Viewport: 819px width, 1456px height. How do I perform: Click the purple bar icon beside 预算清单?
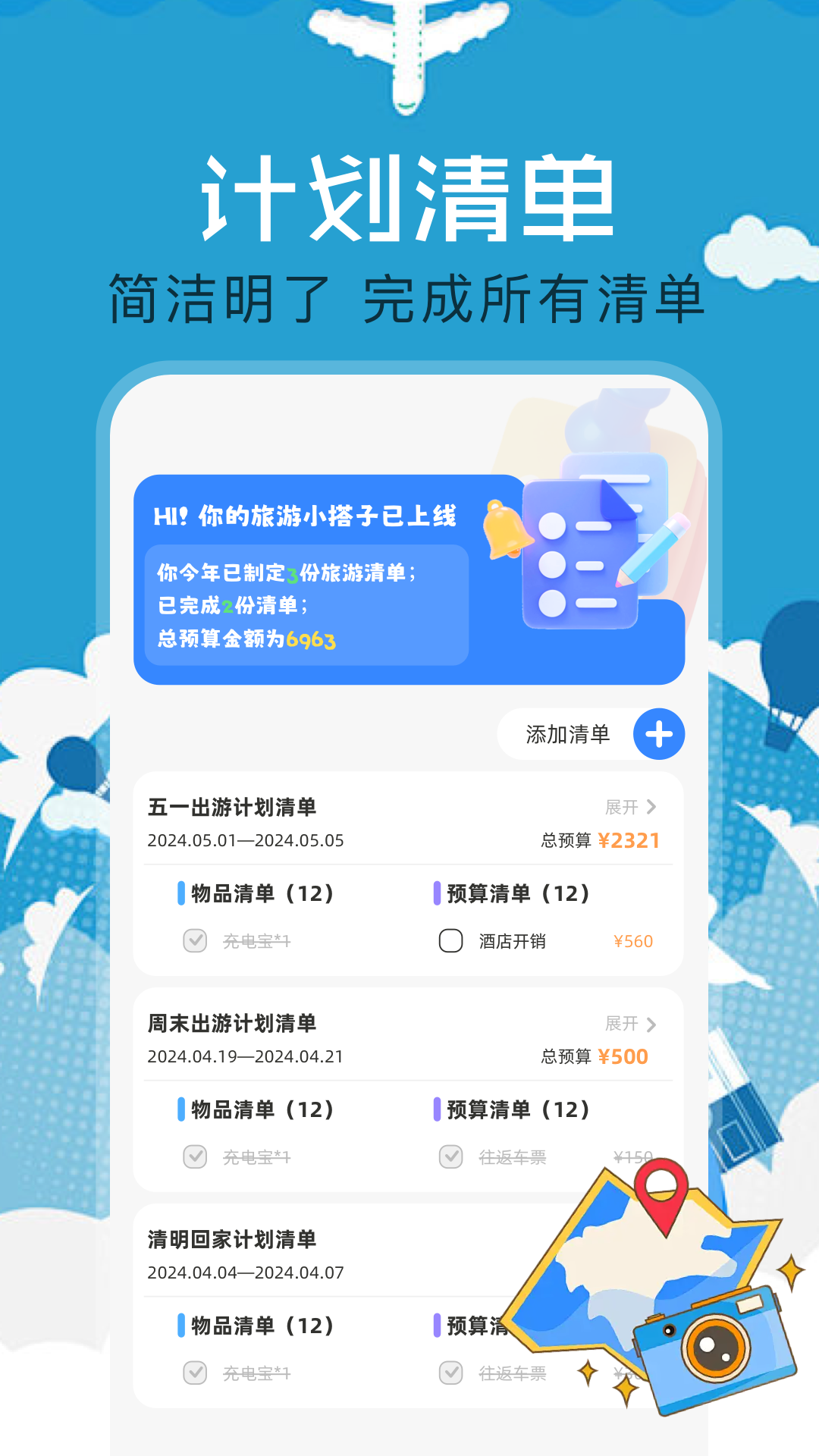click(x=436, y=895)
